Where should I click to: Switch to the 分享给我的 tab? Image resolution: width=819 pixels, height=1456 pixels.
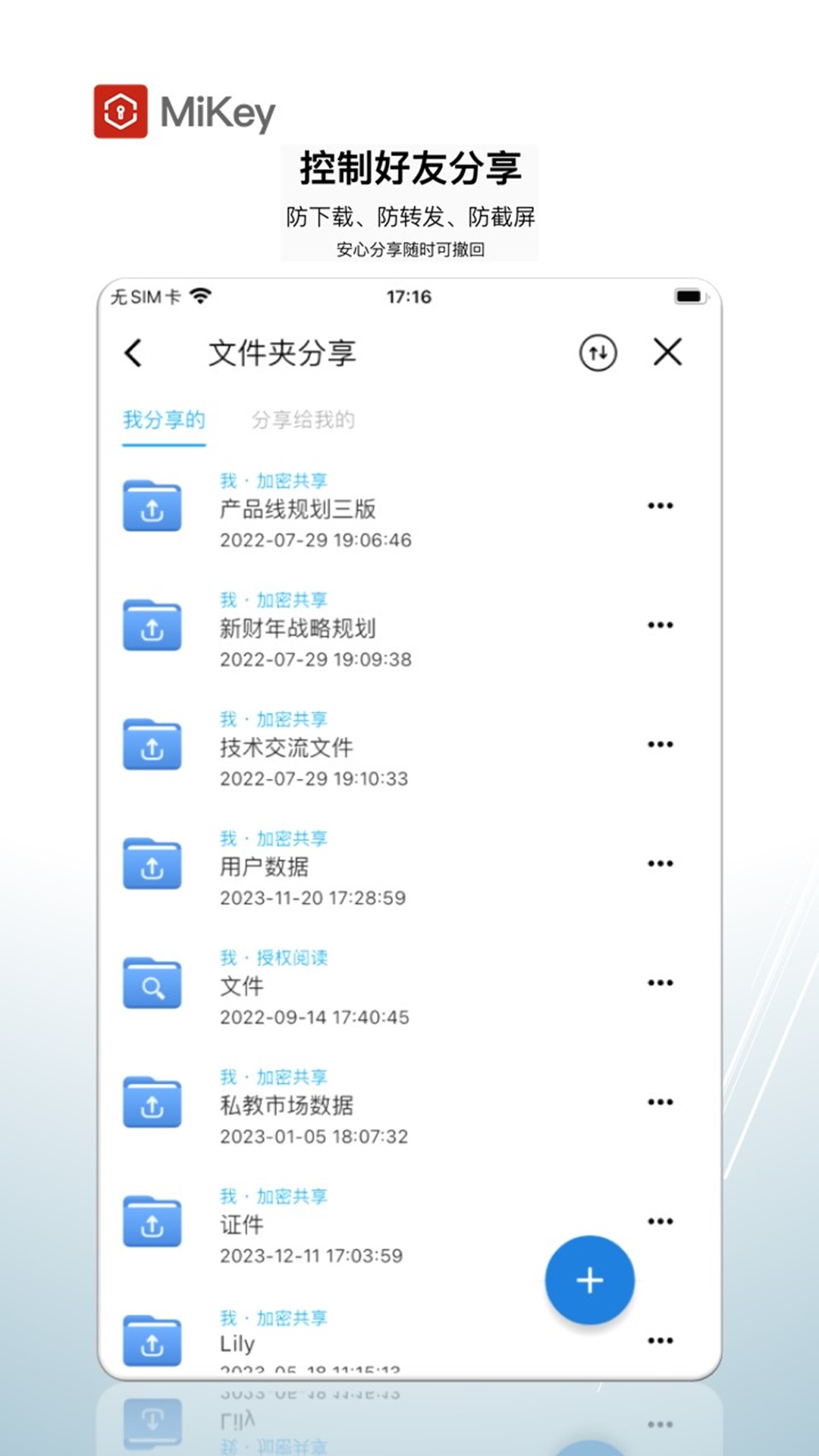tap(303, 419)
